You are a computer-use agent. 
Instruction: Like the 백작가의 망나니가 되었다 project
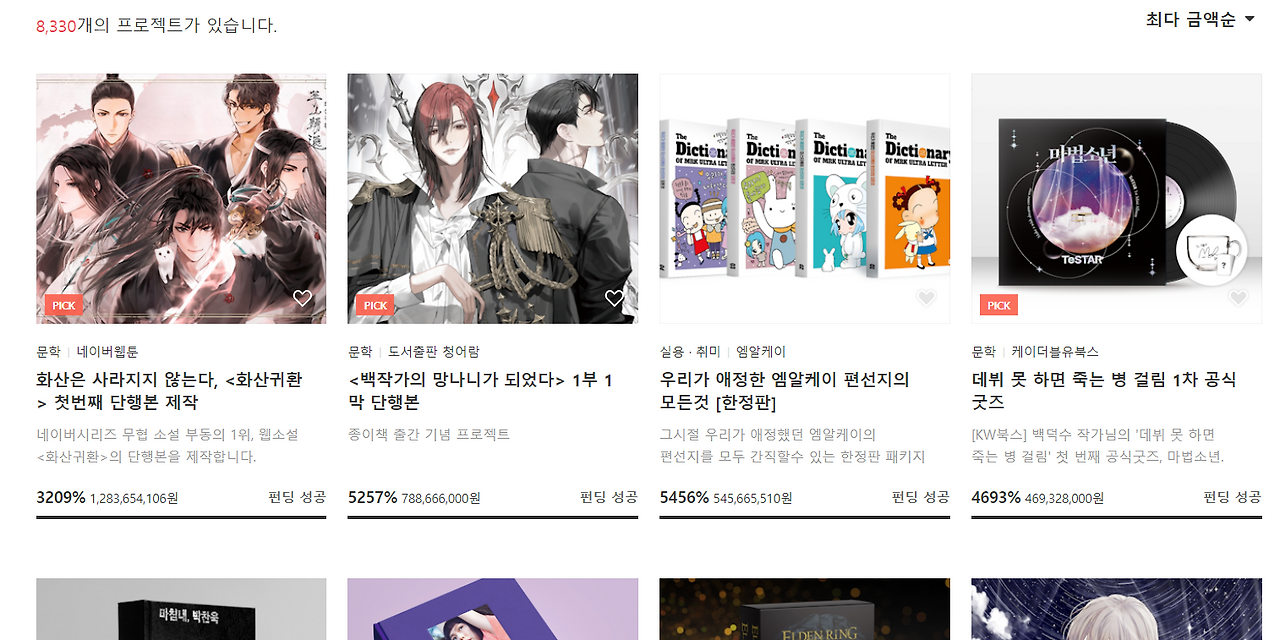615,297
